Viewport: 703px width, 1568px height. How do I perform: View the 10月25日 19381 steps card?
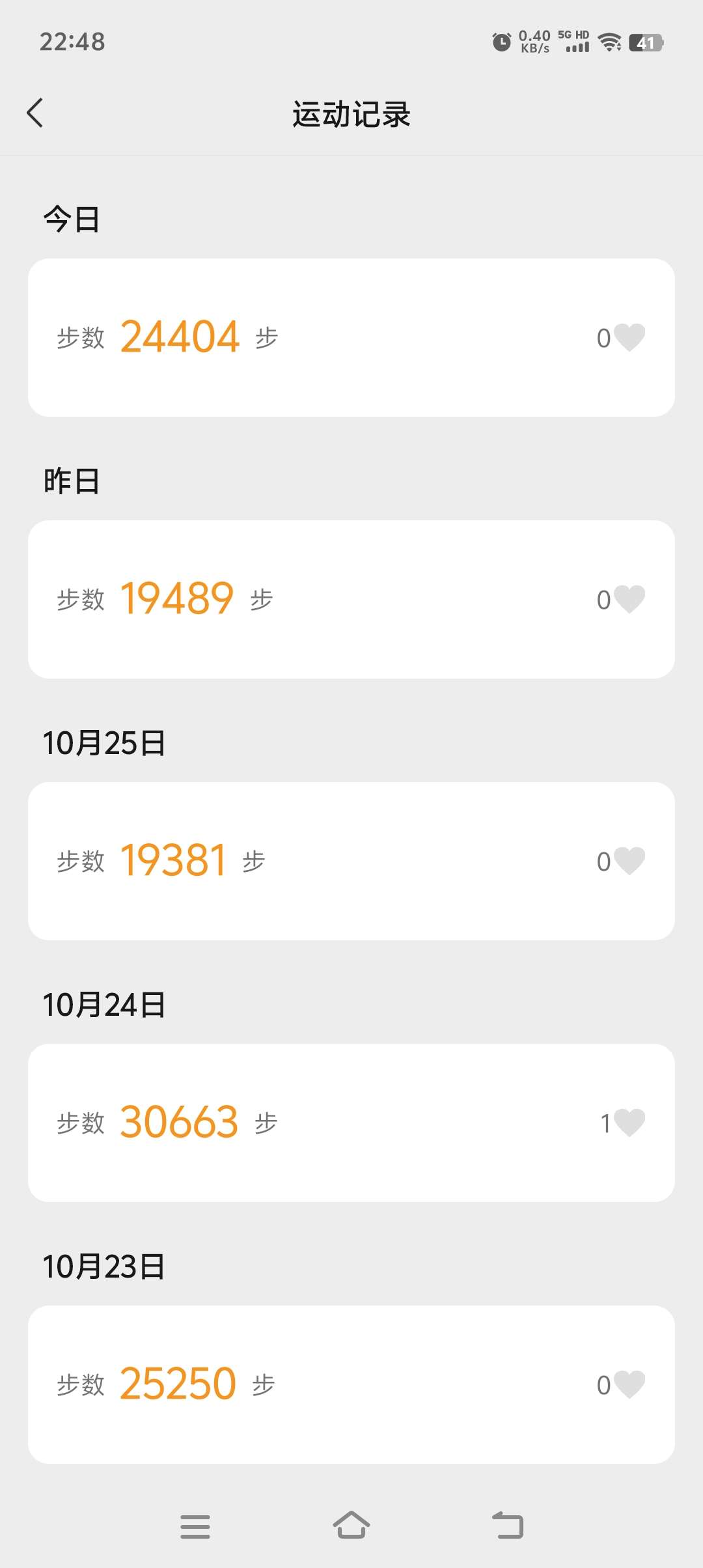(351, 861)
